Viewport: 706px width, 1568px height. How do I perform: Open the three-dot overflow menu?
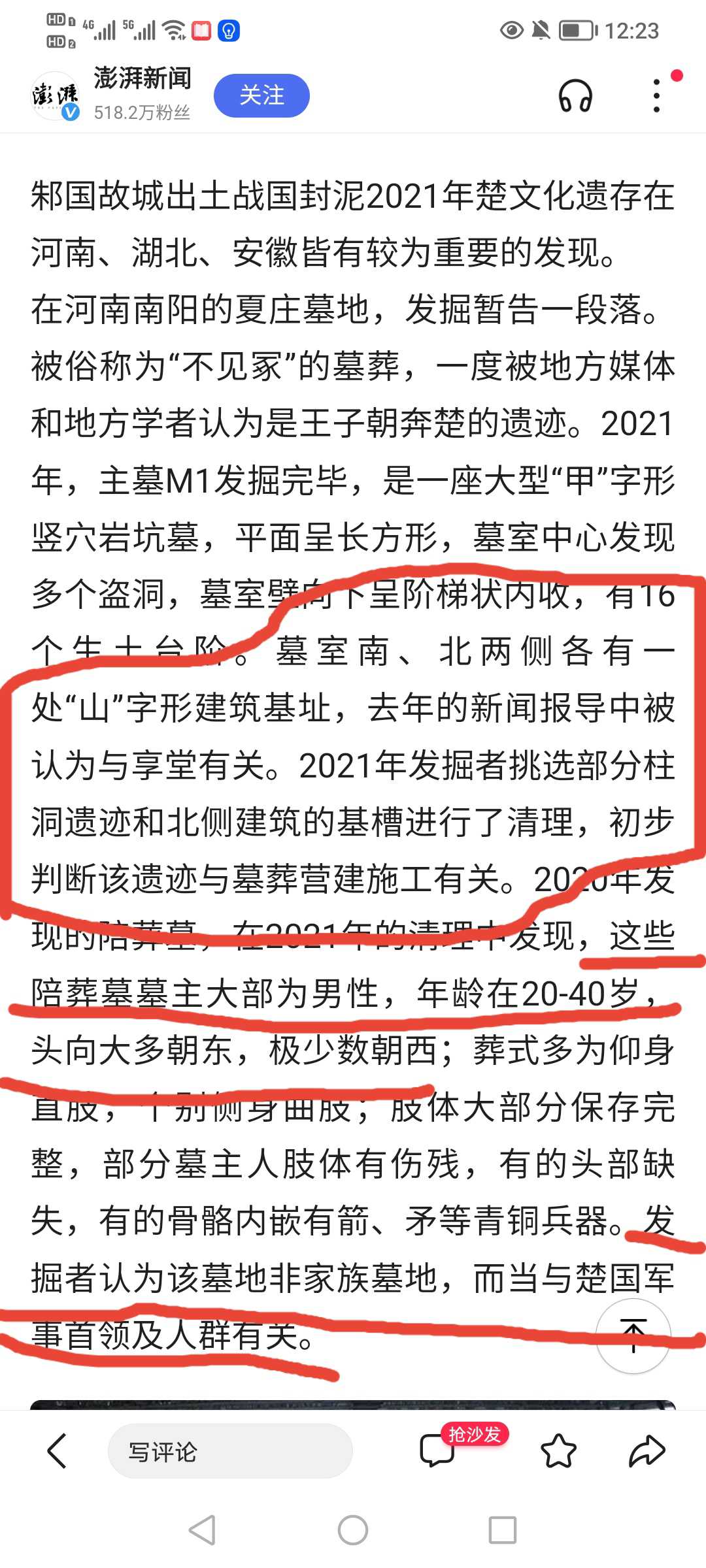657,95
